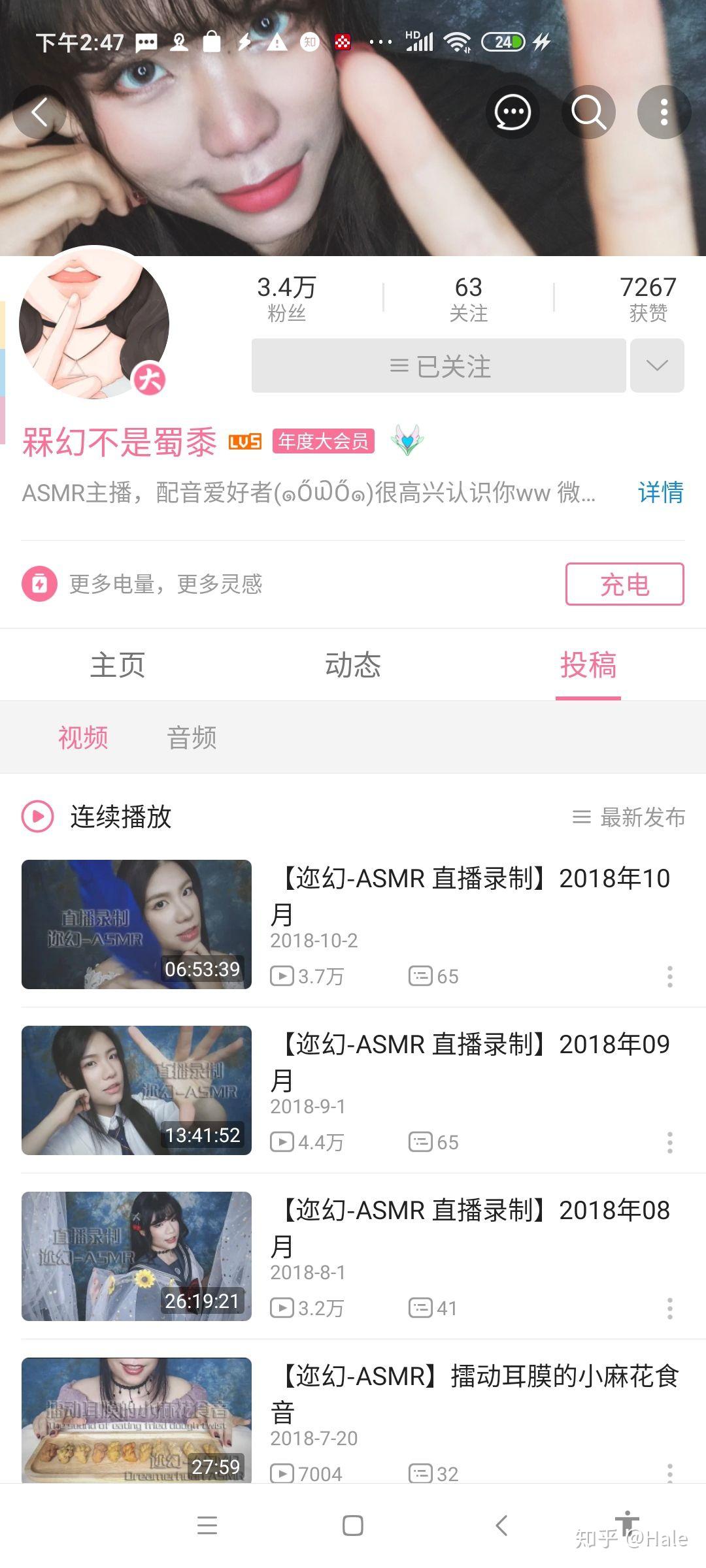Open search from the magnifier icon

pos(588,112)
